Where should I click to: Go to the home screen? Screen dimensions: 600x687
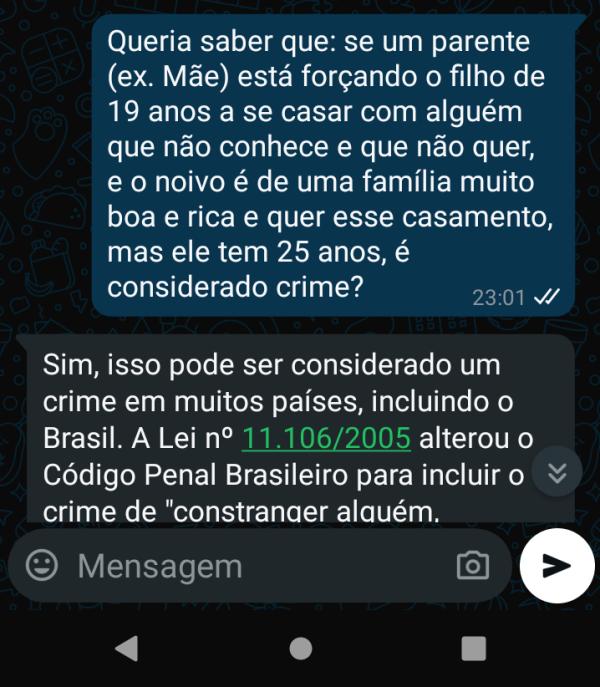pos(300,648)
